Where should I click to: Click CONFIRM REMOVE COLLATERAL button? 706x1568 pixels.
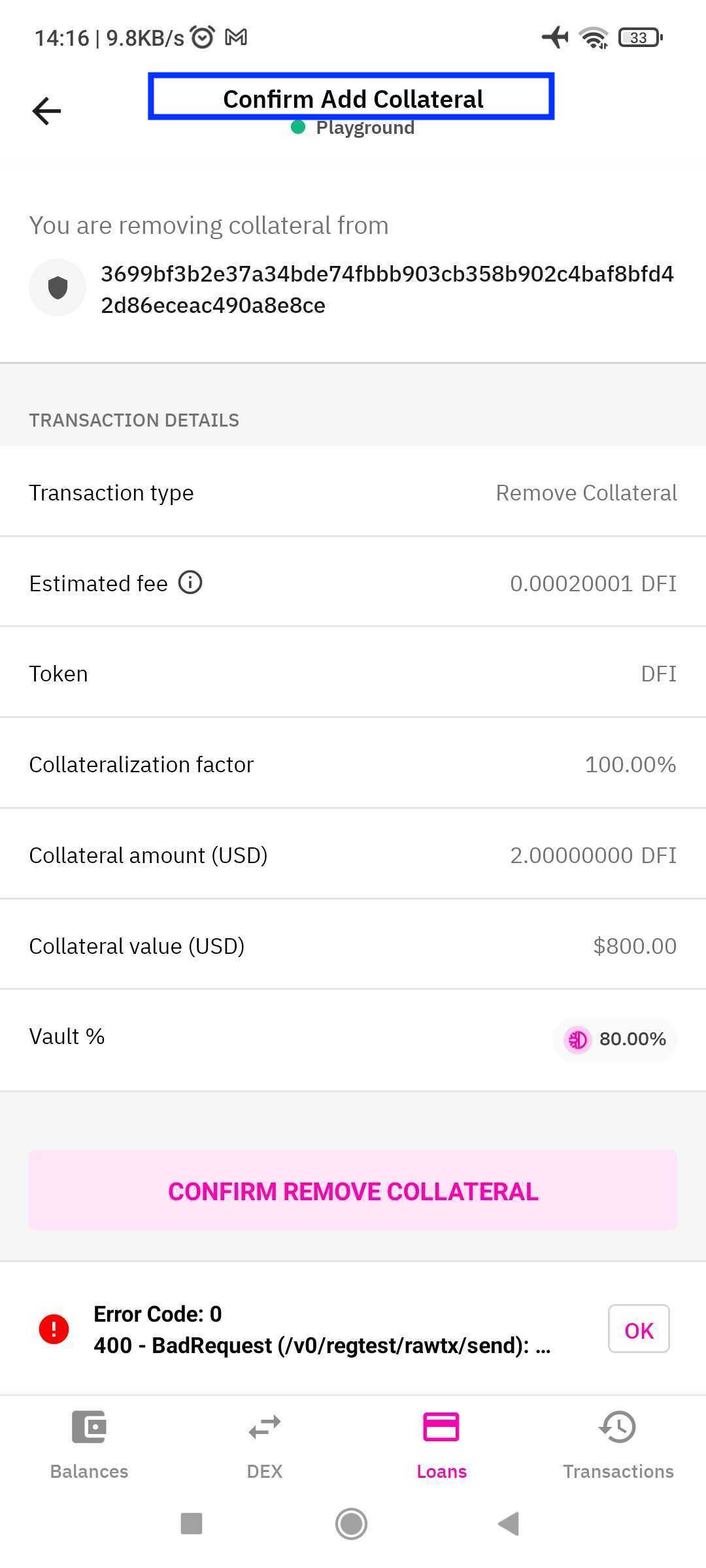point(353,1190)
